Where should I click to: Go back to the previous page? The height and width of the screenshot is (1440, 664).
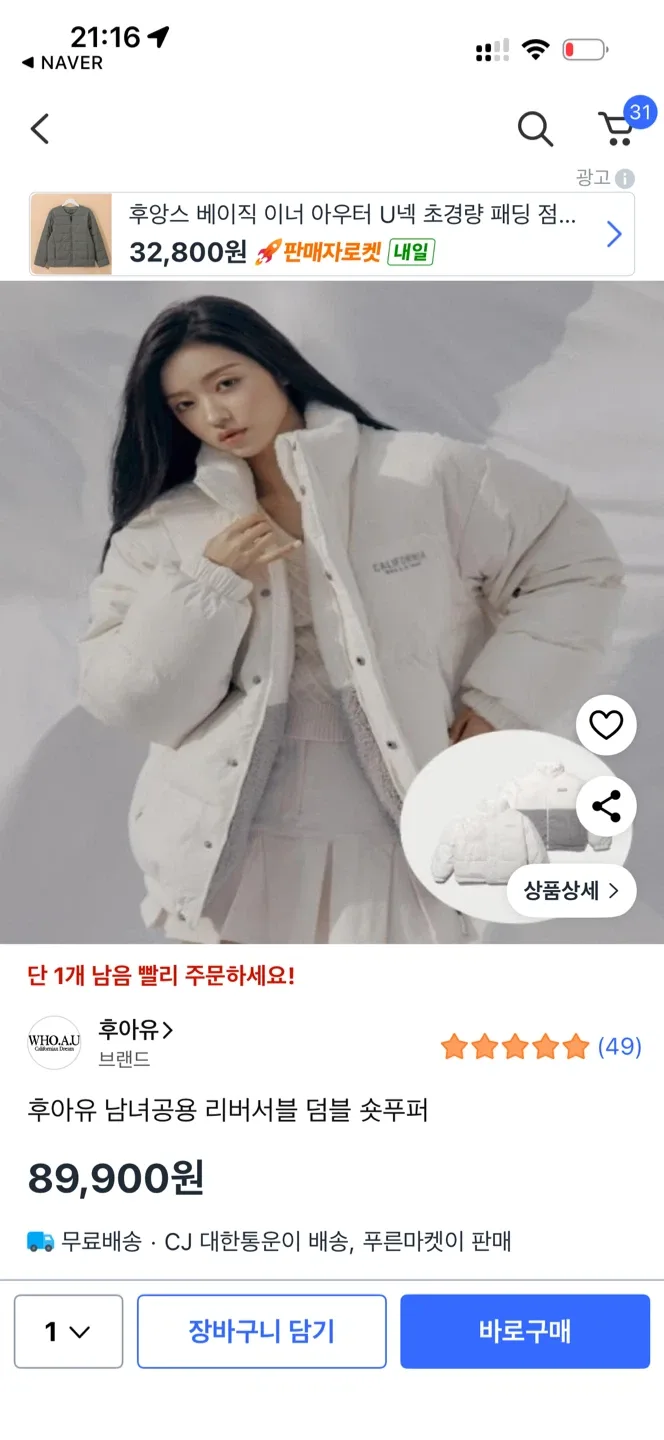[x=40, y=129]
